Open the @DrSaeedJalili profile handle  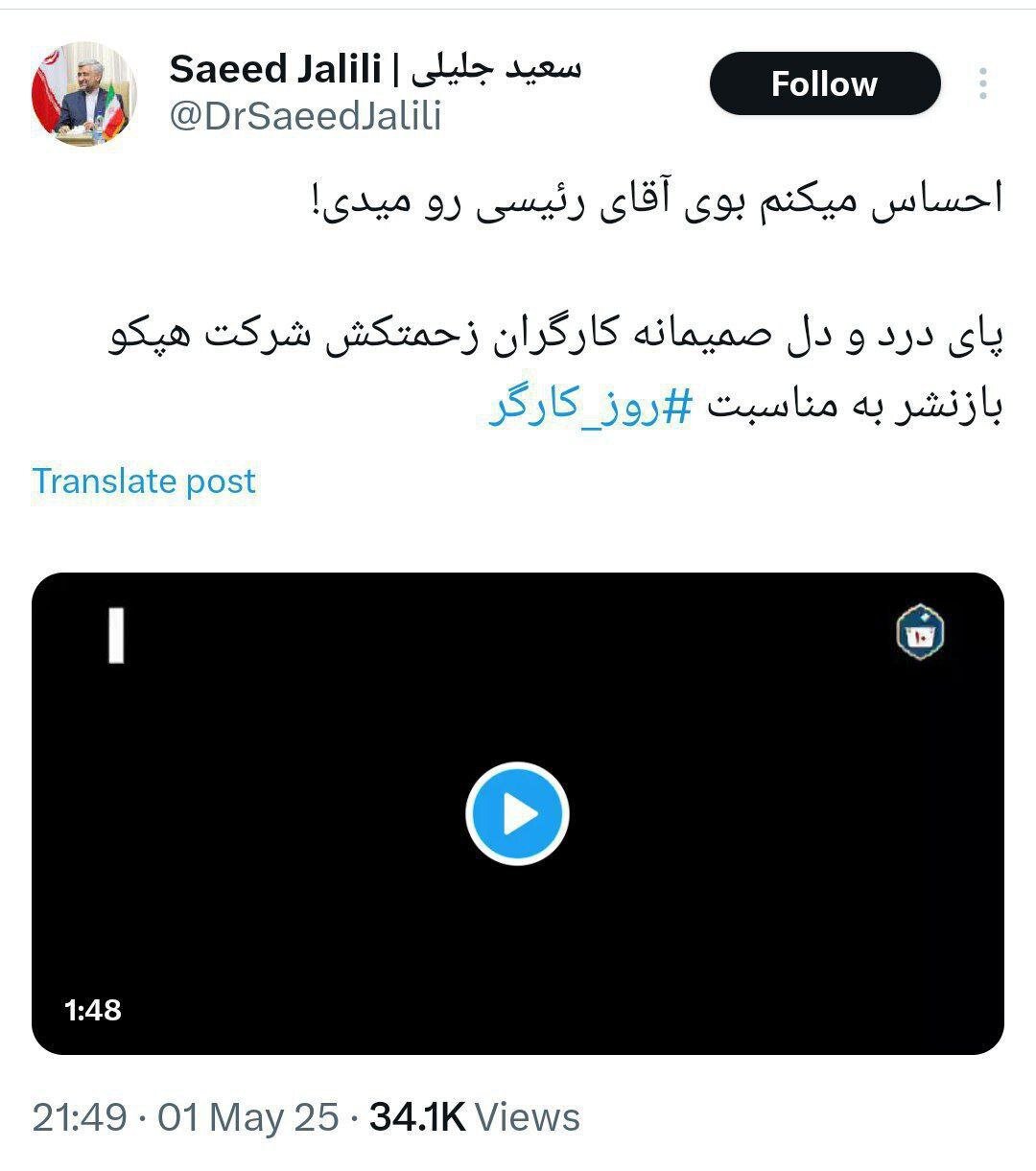(x=305, y=116)
